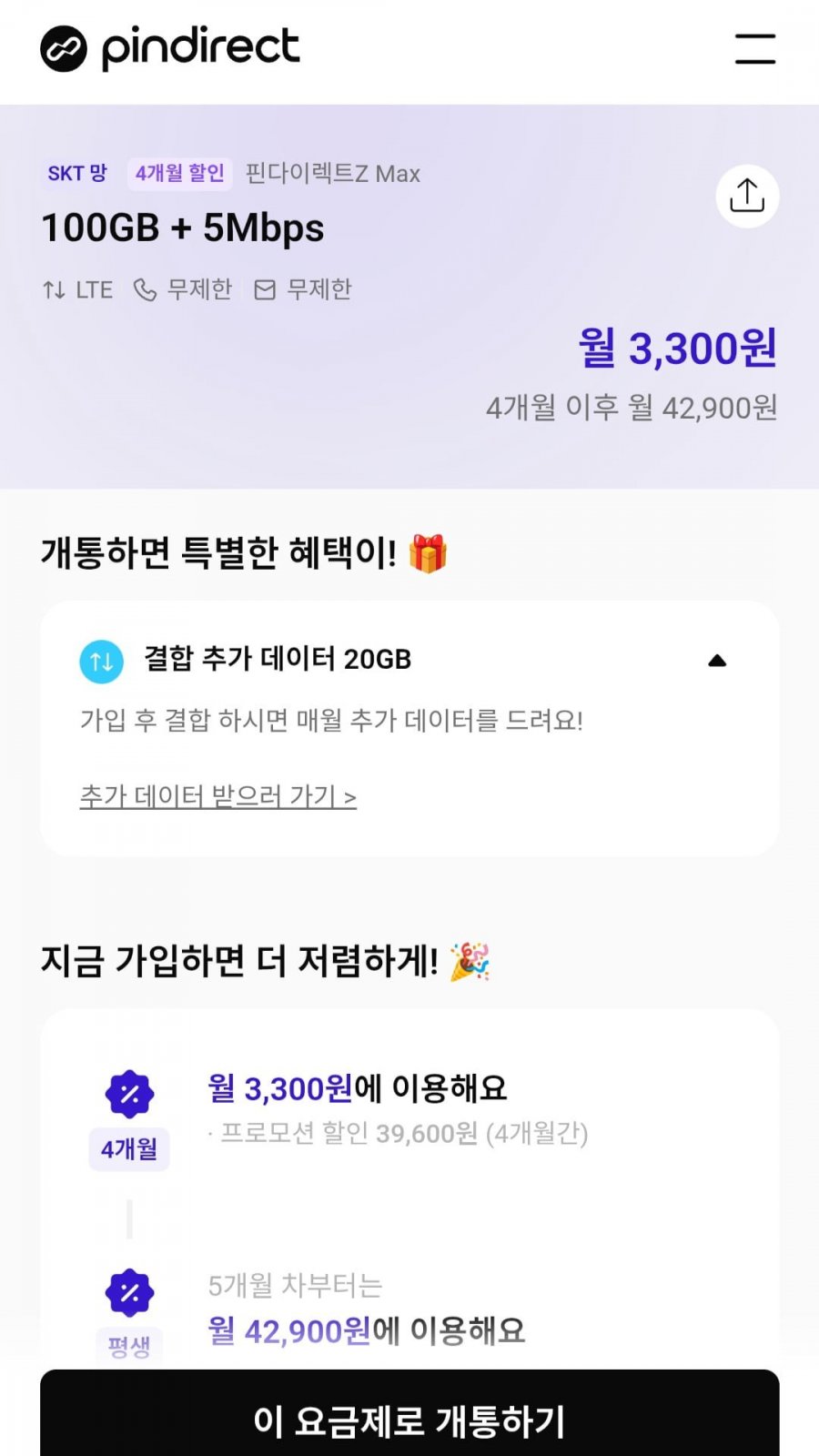Open the hamburger menu
This screenshot has width=819, height=1456.
tap(754, 49)
